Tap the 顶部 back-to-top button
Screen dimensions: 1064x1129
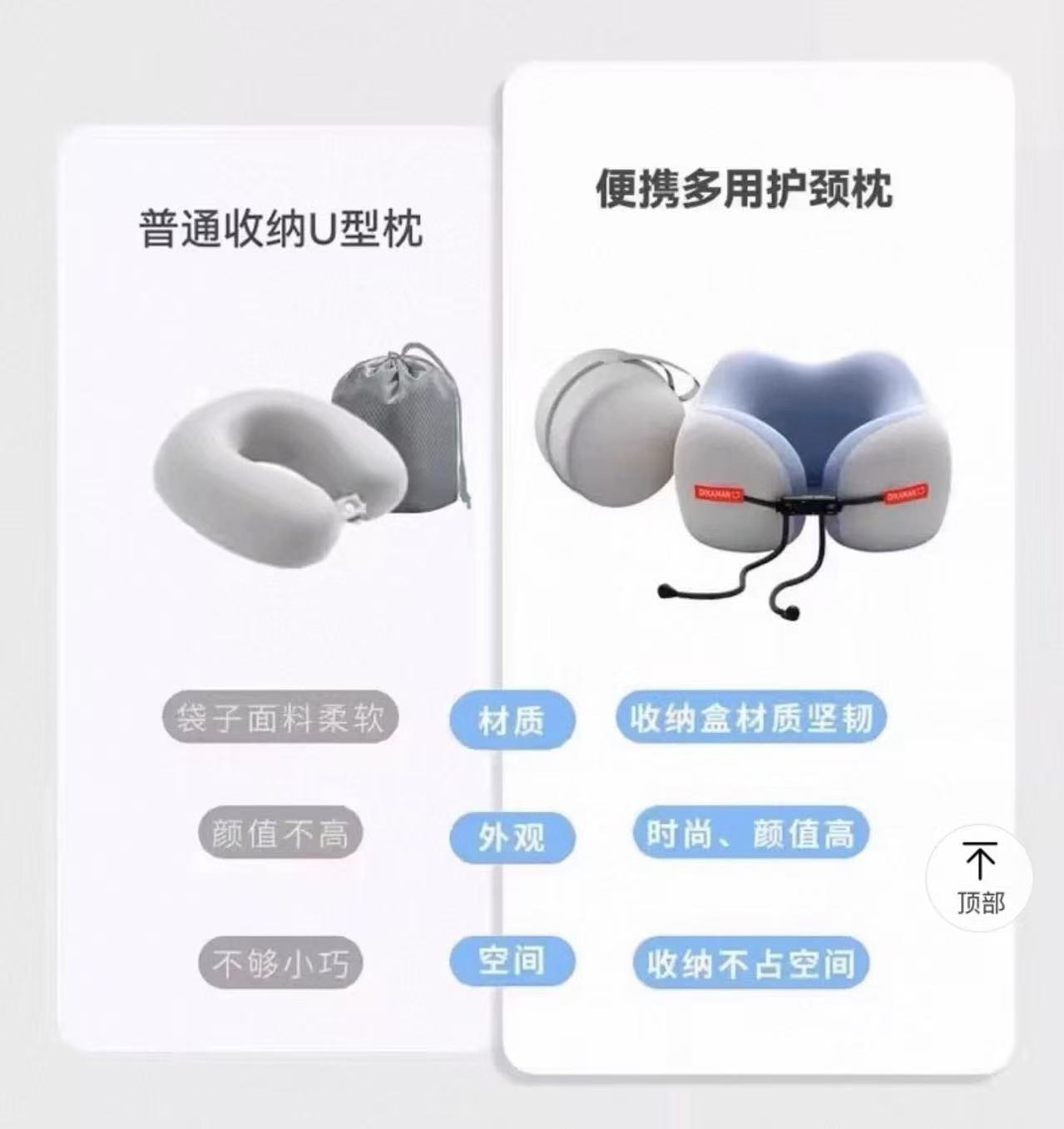pyautogui.click(x=979, y=879)
